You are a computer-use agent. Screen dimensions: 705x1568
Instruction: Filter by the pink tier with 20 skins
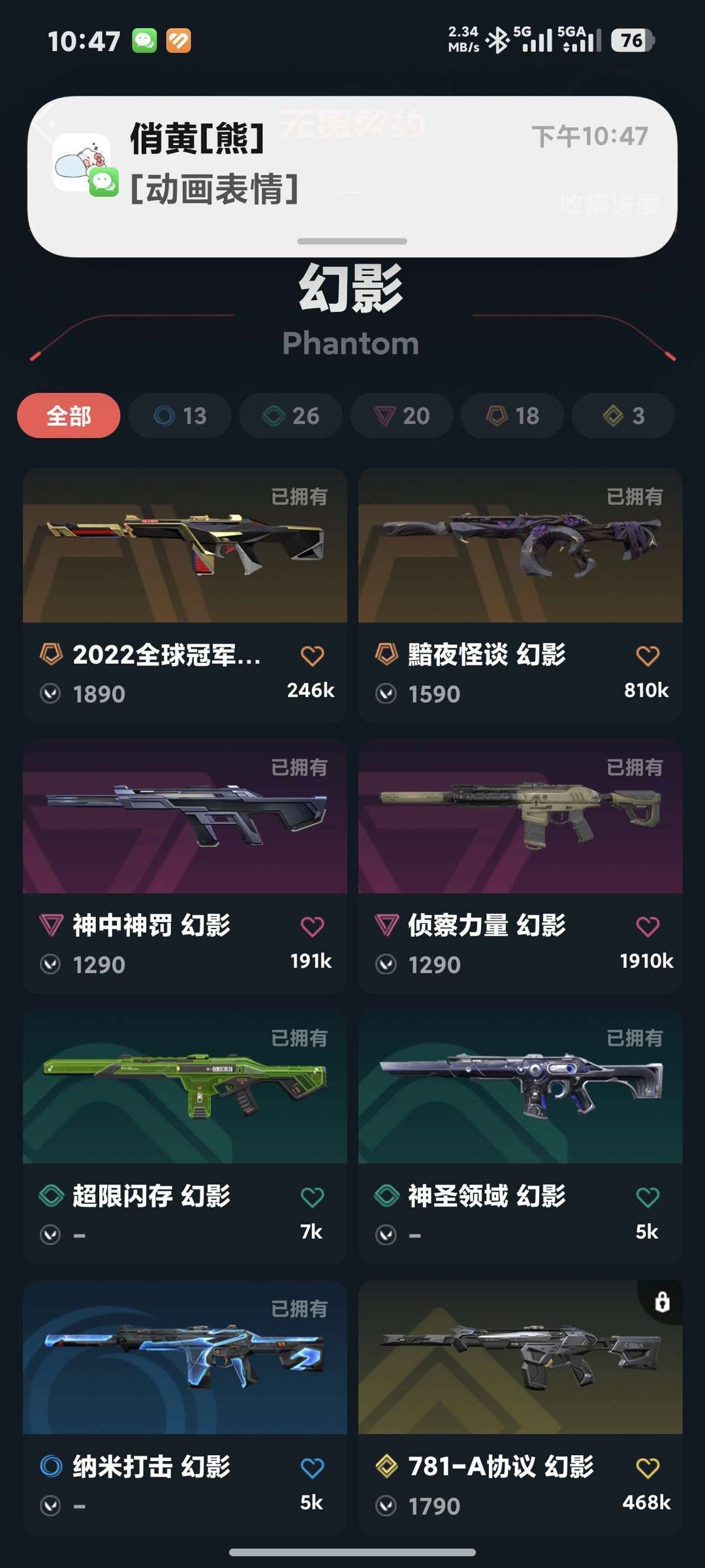click(x=401, y=416)
